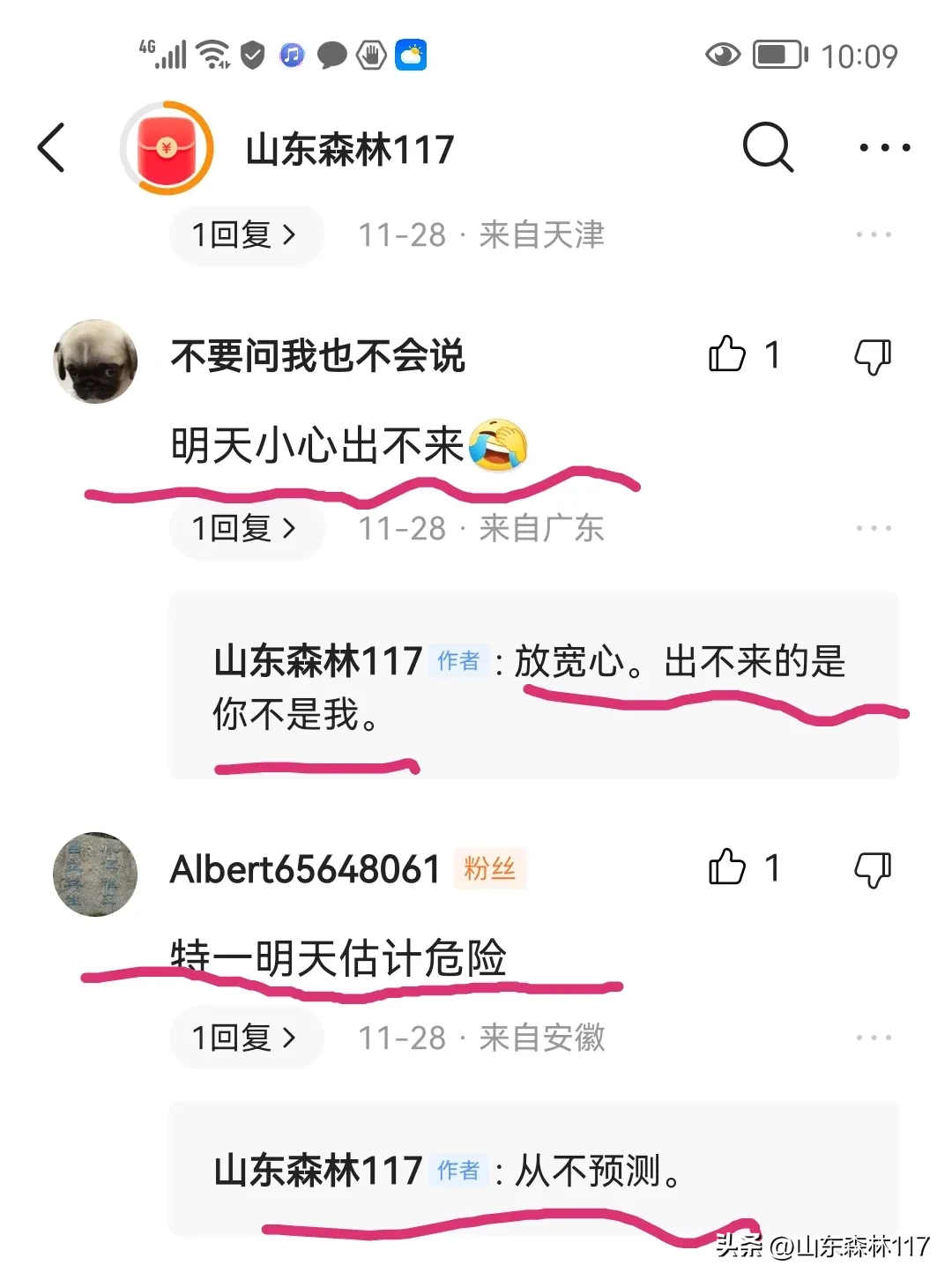Open the author reply 从不预测
This screenshot has height=1280, width=952.
tap(532, 1171)
